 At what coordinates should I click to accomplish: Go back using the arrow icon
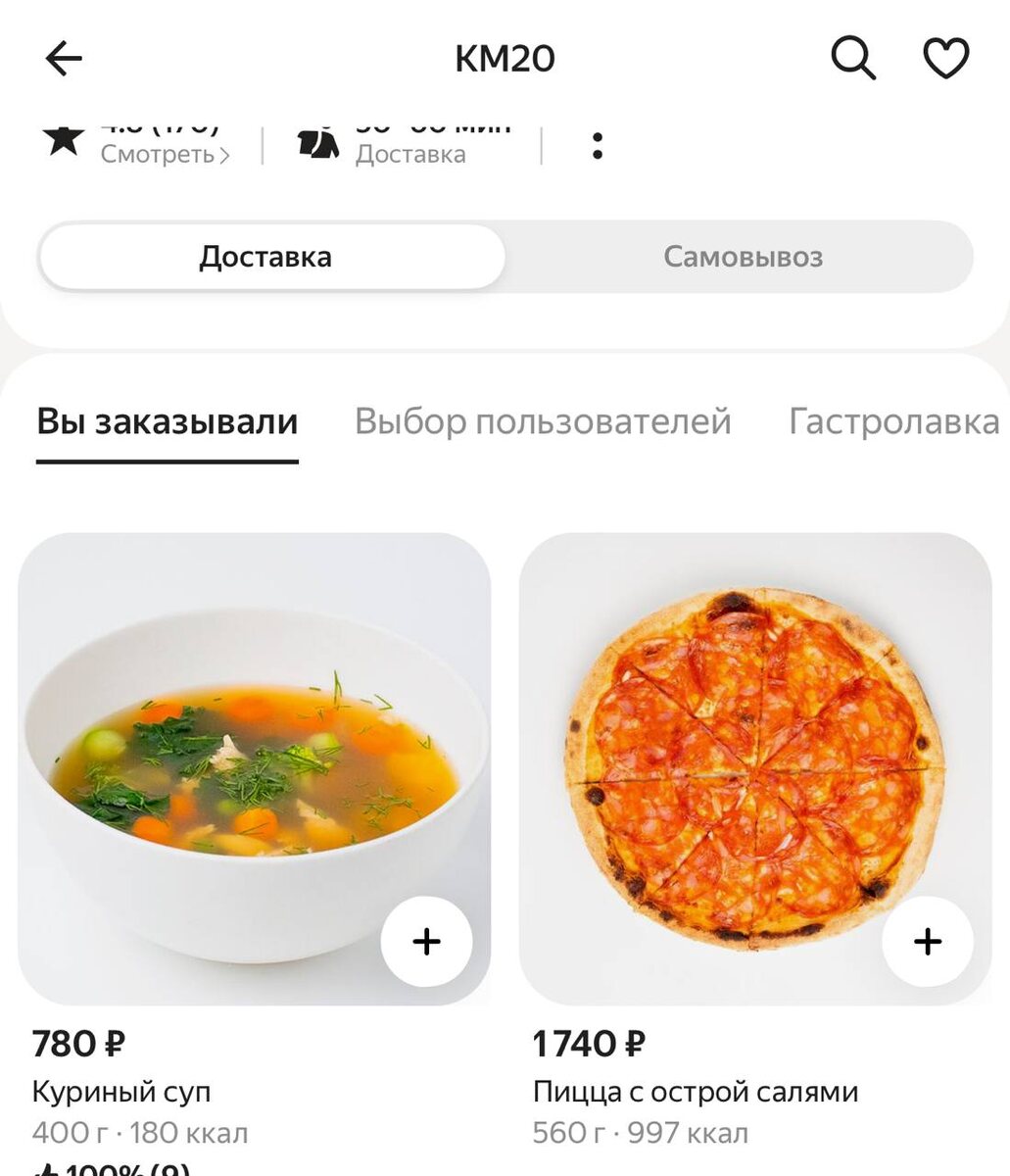[65, 59]
